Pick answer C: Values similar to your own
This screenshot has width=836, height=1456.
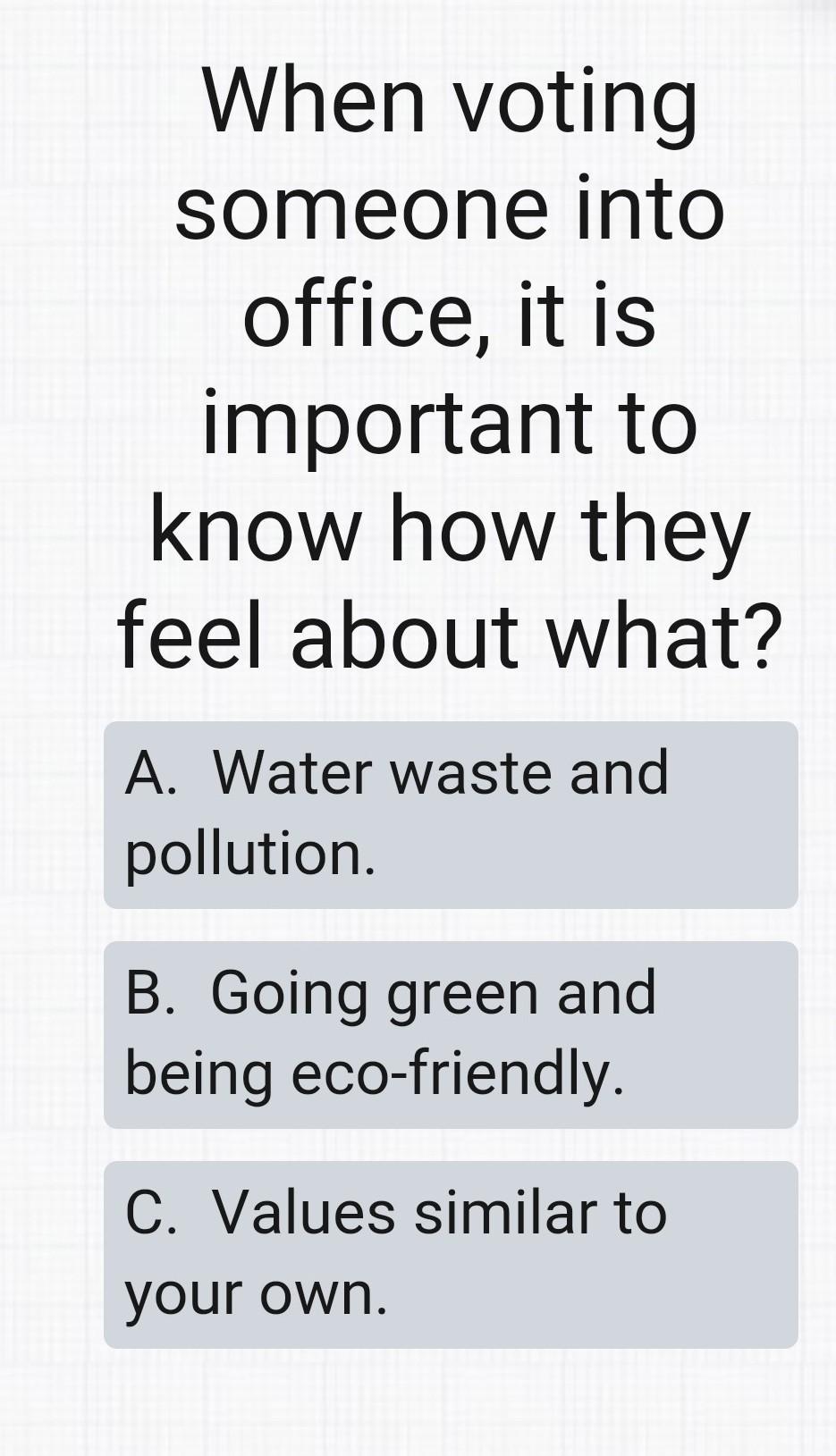(450, 1254)
